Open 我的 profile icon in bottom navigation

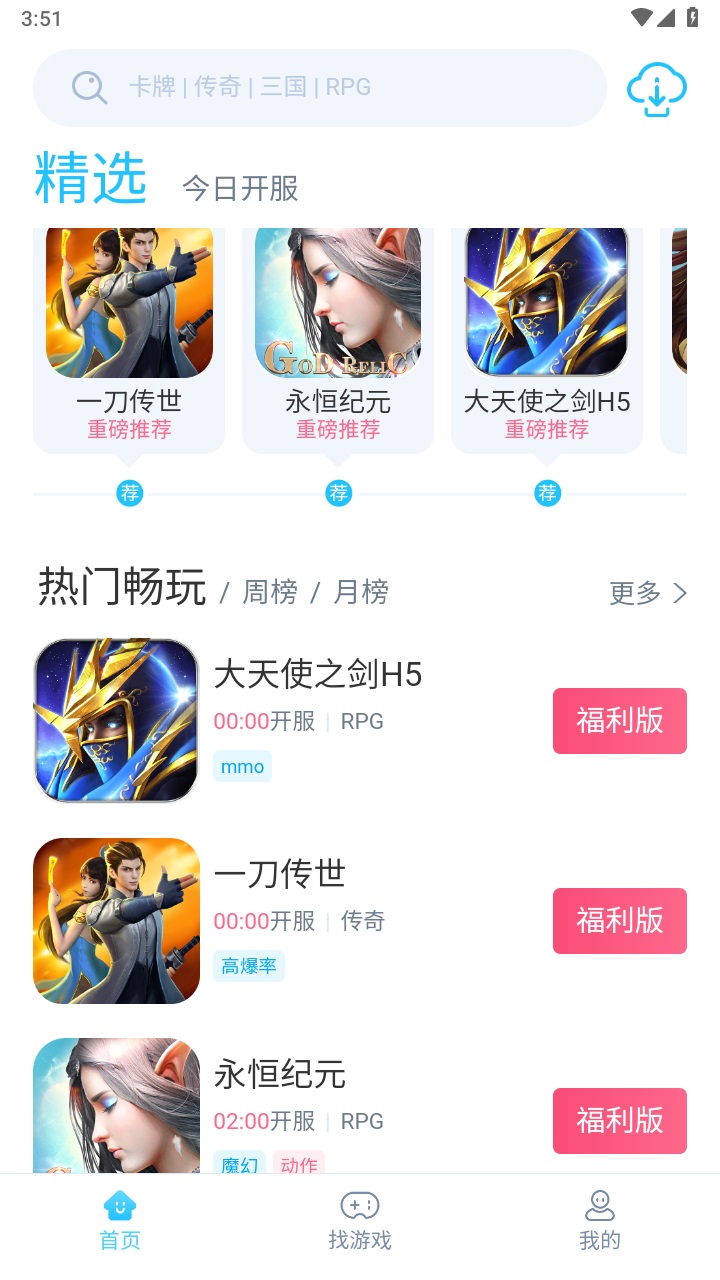coord(598,1205)
